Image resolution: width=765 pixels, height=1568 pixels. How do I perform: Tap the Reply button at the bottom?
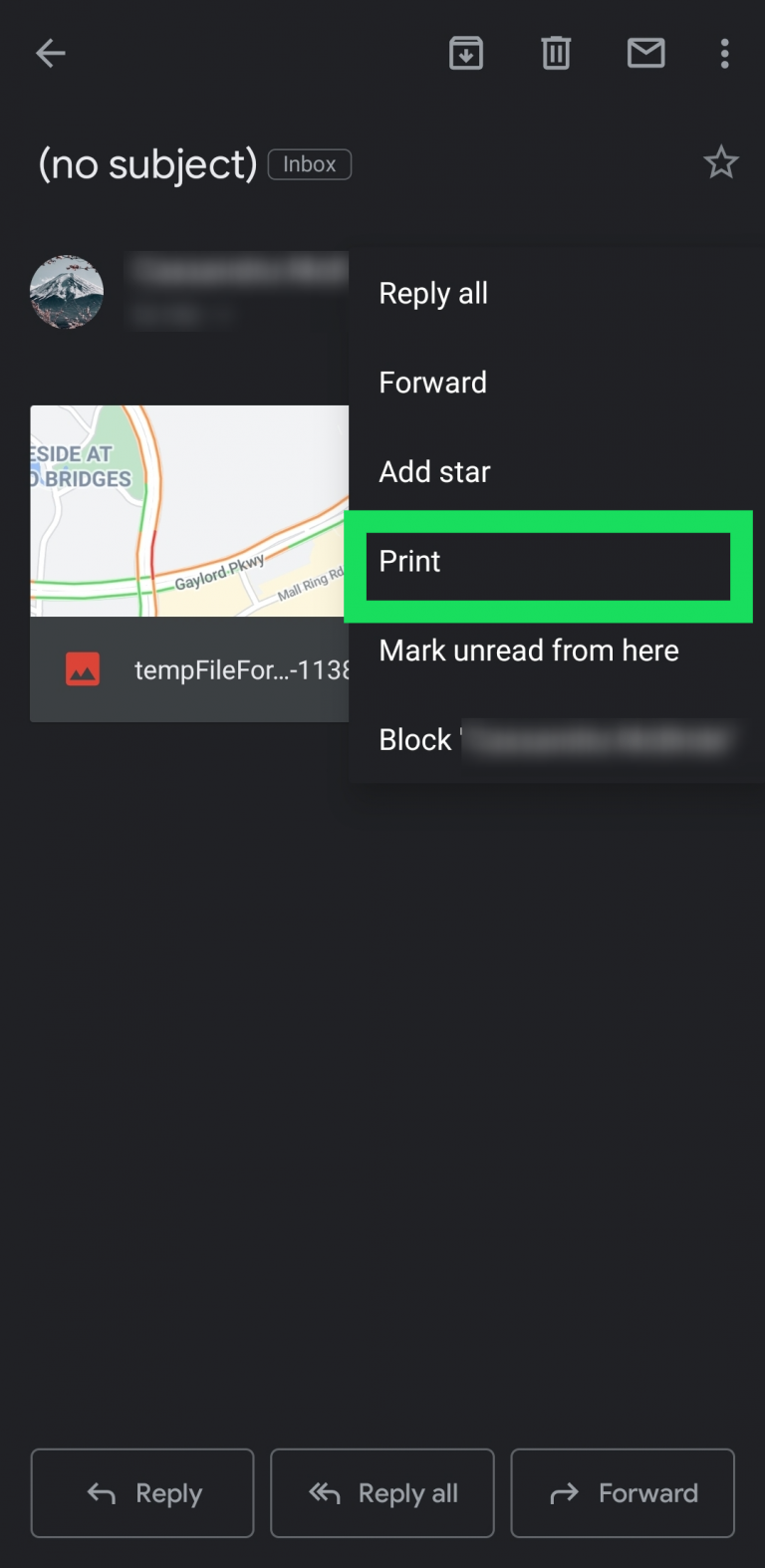click(141, 1493)
